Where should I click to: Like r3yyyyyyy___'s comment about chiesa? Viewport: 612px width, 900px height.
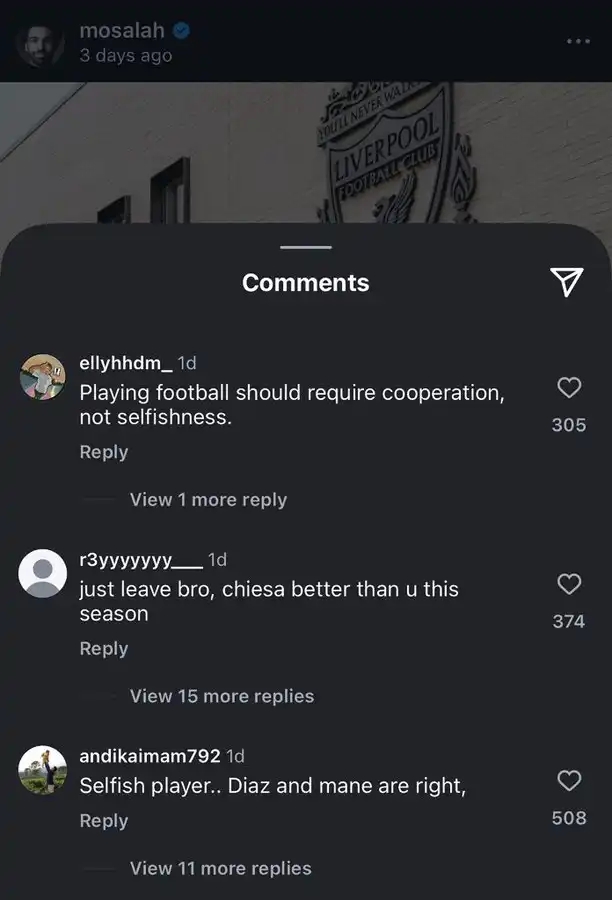coord(569,584)
